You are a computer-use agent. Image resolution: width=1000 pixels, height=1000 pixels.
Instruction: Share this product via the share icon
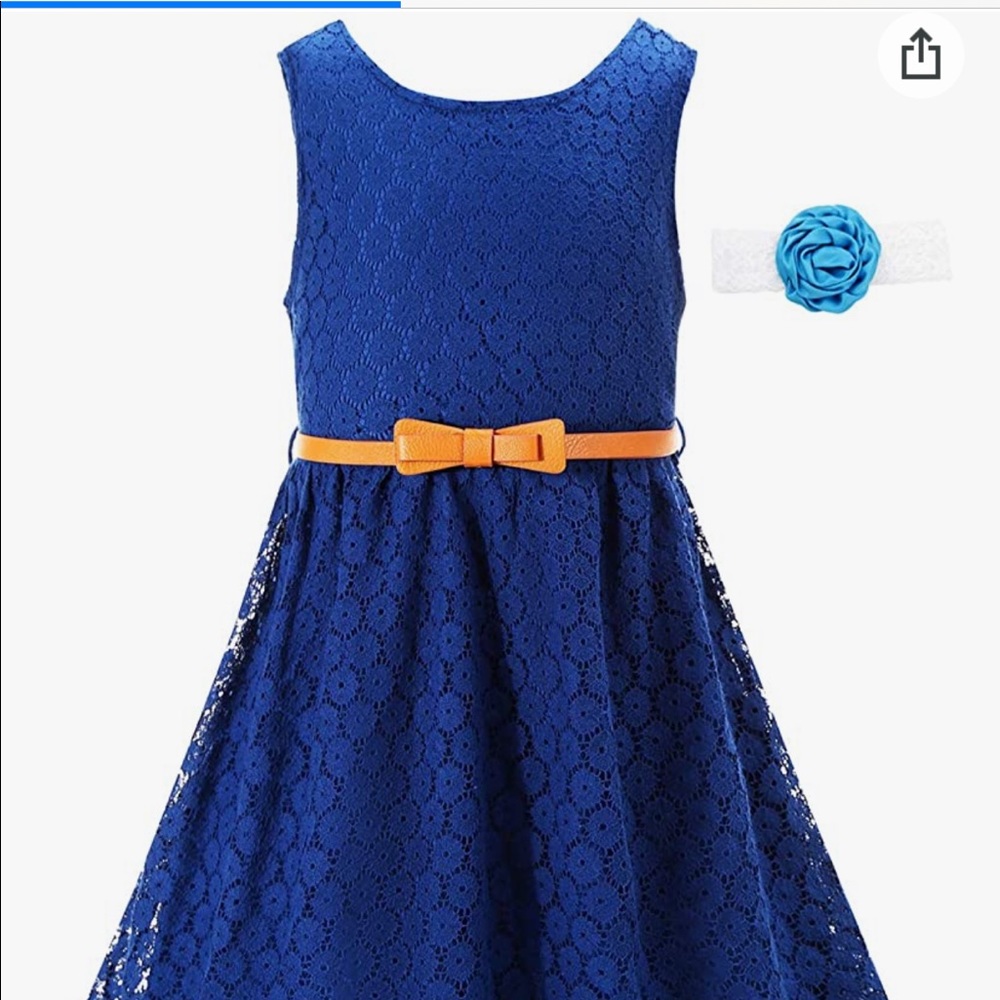pyautogui.click(x=920, y=54)
